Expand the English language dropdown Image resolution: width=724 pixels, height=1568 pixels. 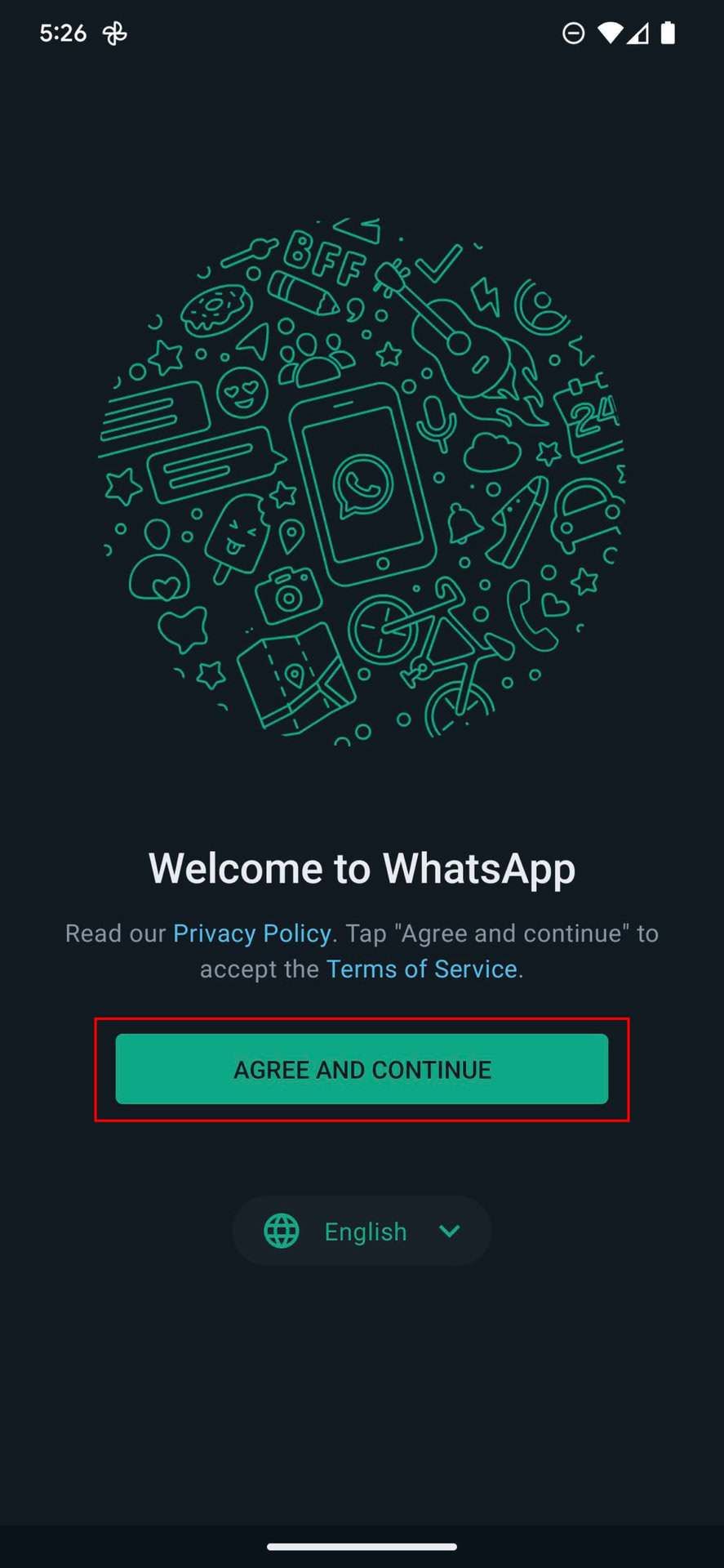[x=362, y=1231]
